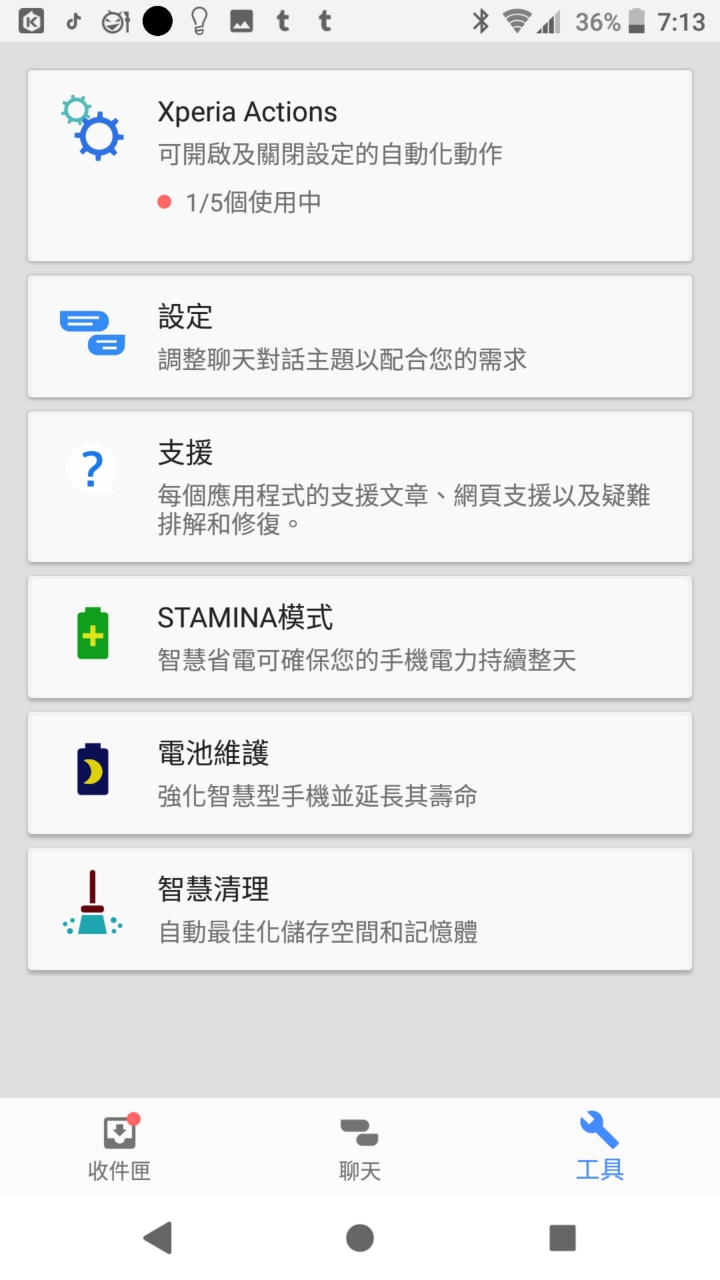Open 電池維護 battery care

(360, 772)
